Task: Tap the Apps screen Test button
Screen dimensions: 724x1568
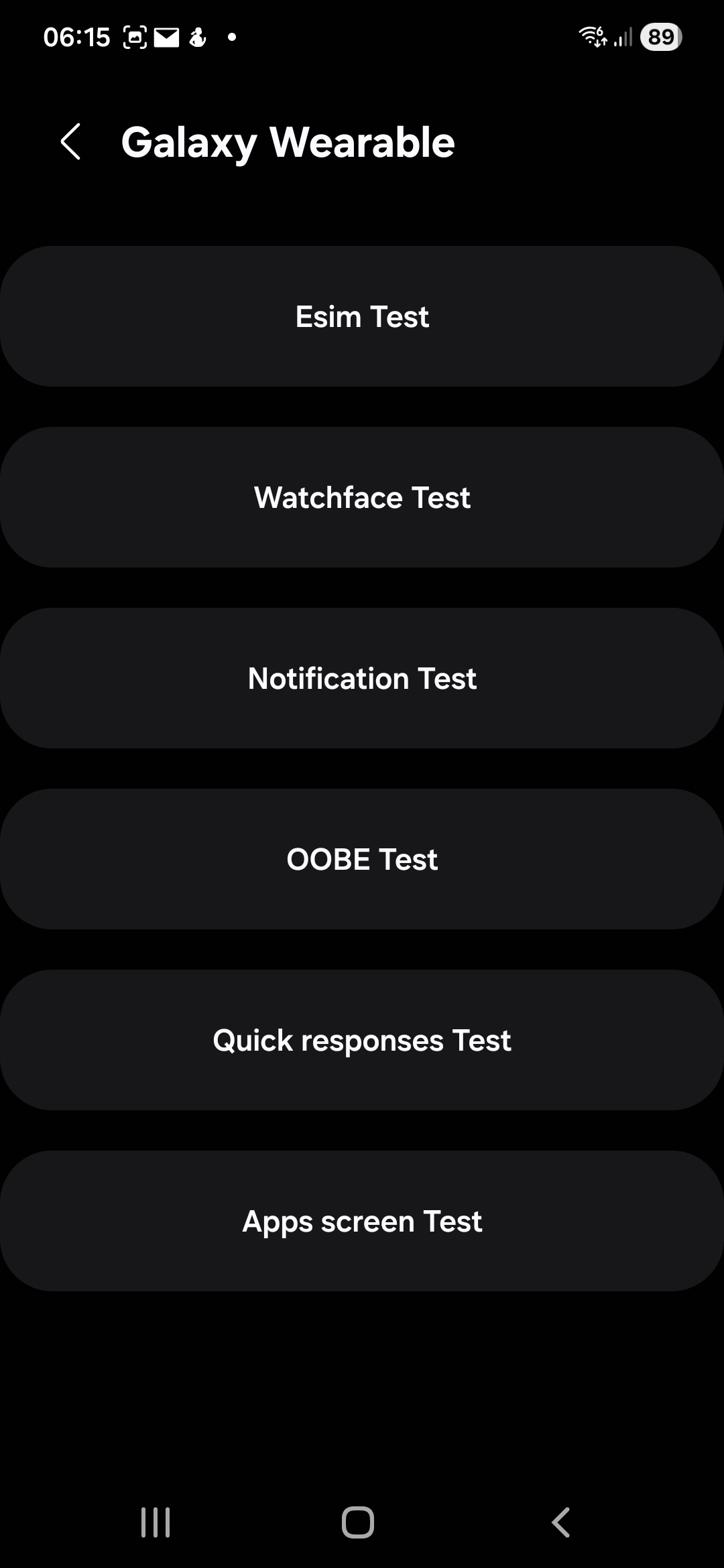Action: point(362,1221)
